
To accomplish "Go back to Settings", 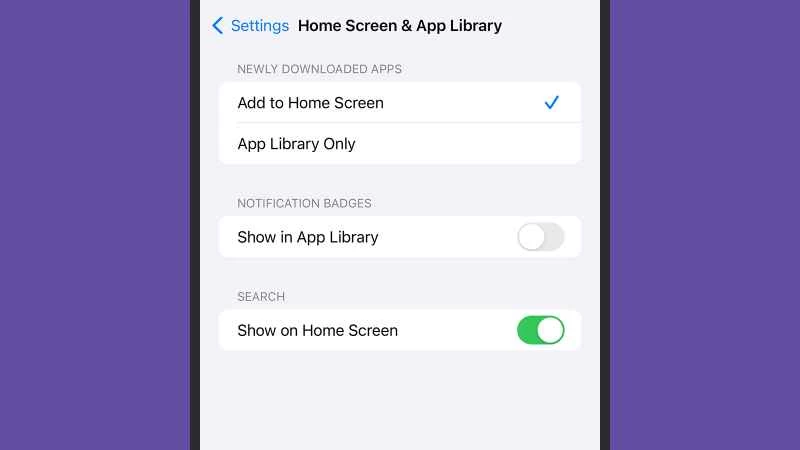I will [250, 26].
